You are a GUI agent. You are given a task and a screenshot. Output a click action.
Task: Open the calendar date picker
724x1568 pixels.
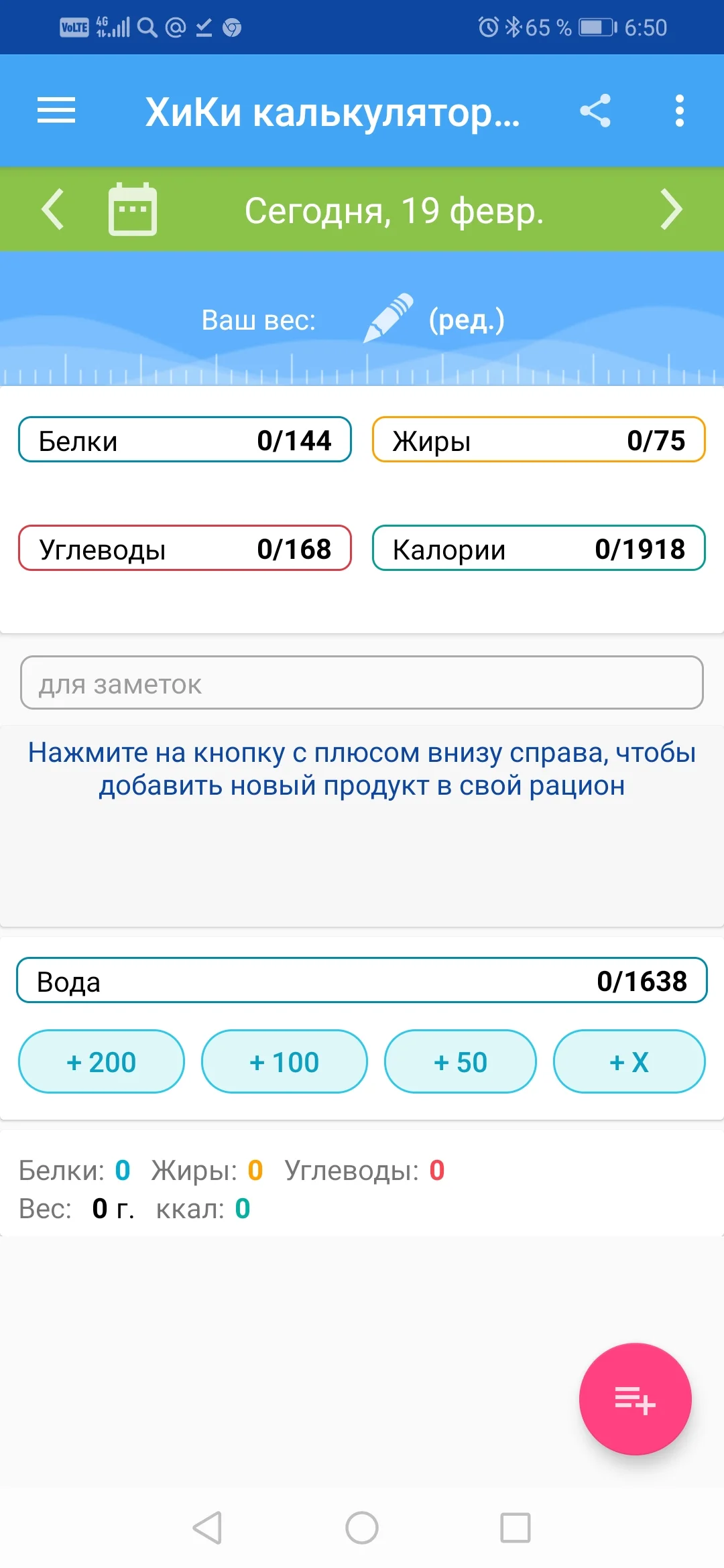point(131,209)
